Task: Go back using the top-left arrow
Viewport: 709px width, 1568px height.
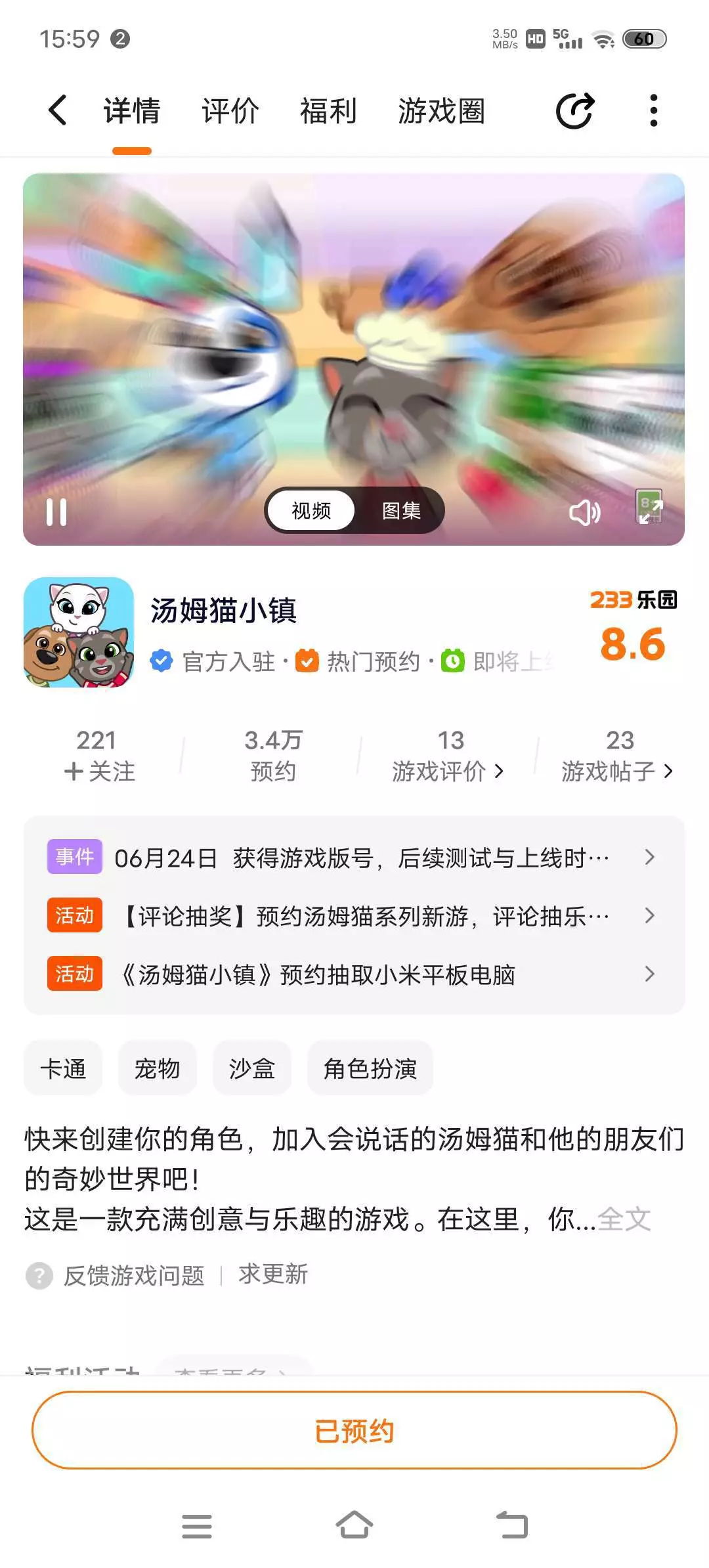Action: pyautogui.click(x=58, y=110)
